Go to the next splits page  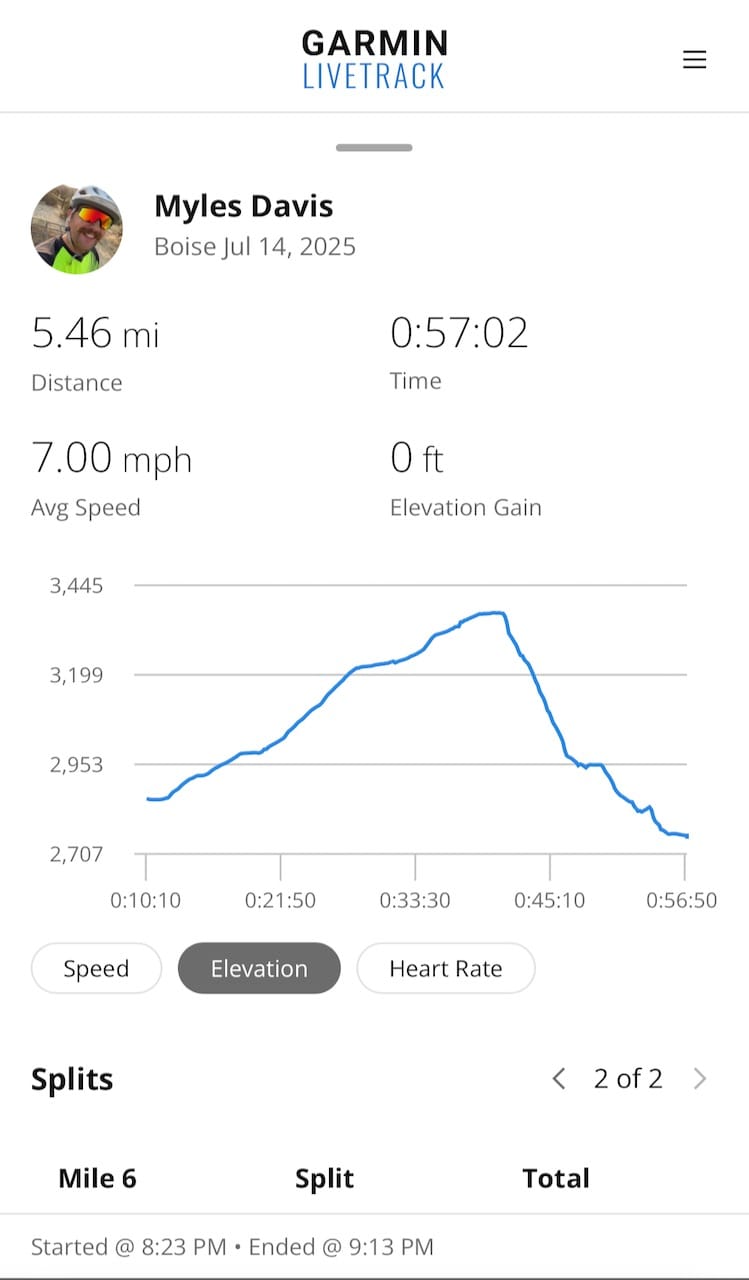point(700,1078)
